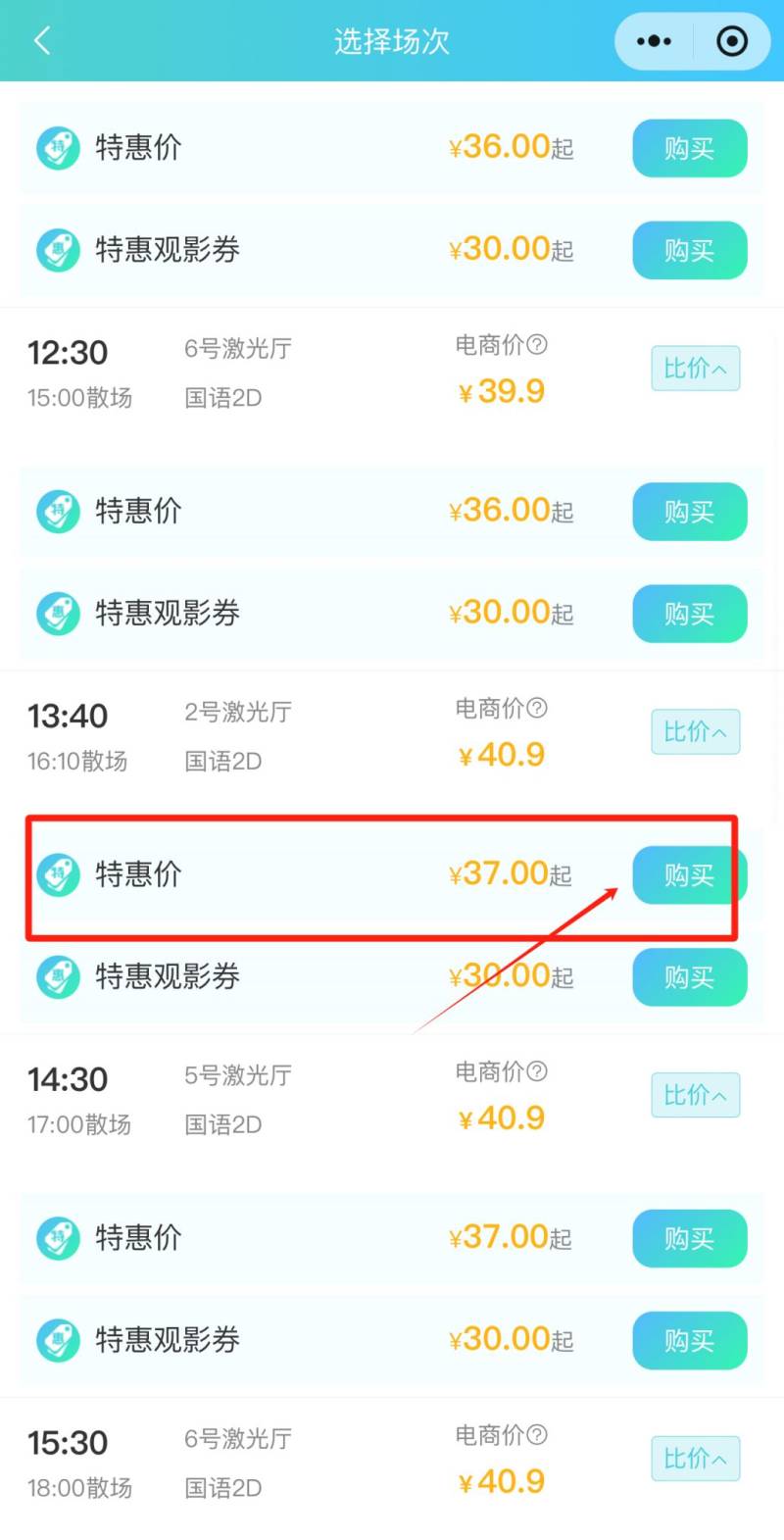Collapse 比价 for the 12:30 showtime
784x1540 pixels.
click(695, 369)
